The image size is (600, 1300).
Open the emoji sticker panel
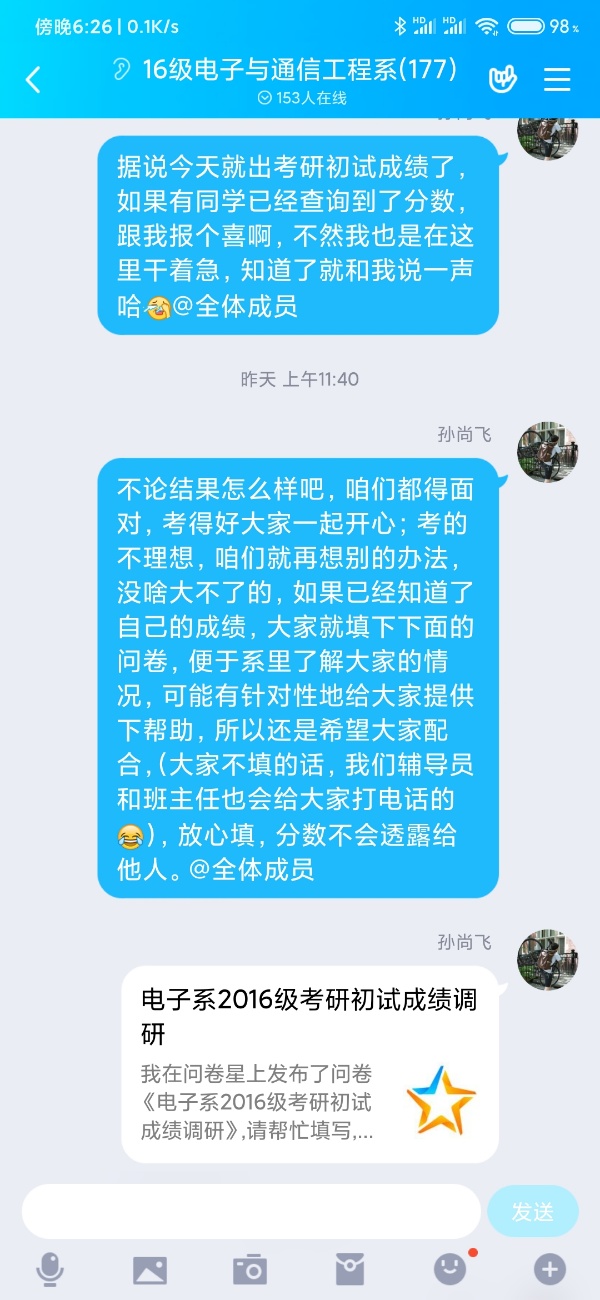(x=450, y=1270)
